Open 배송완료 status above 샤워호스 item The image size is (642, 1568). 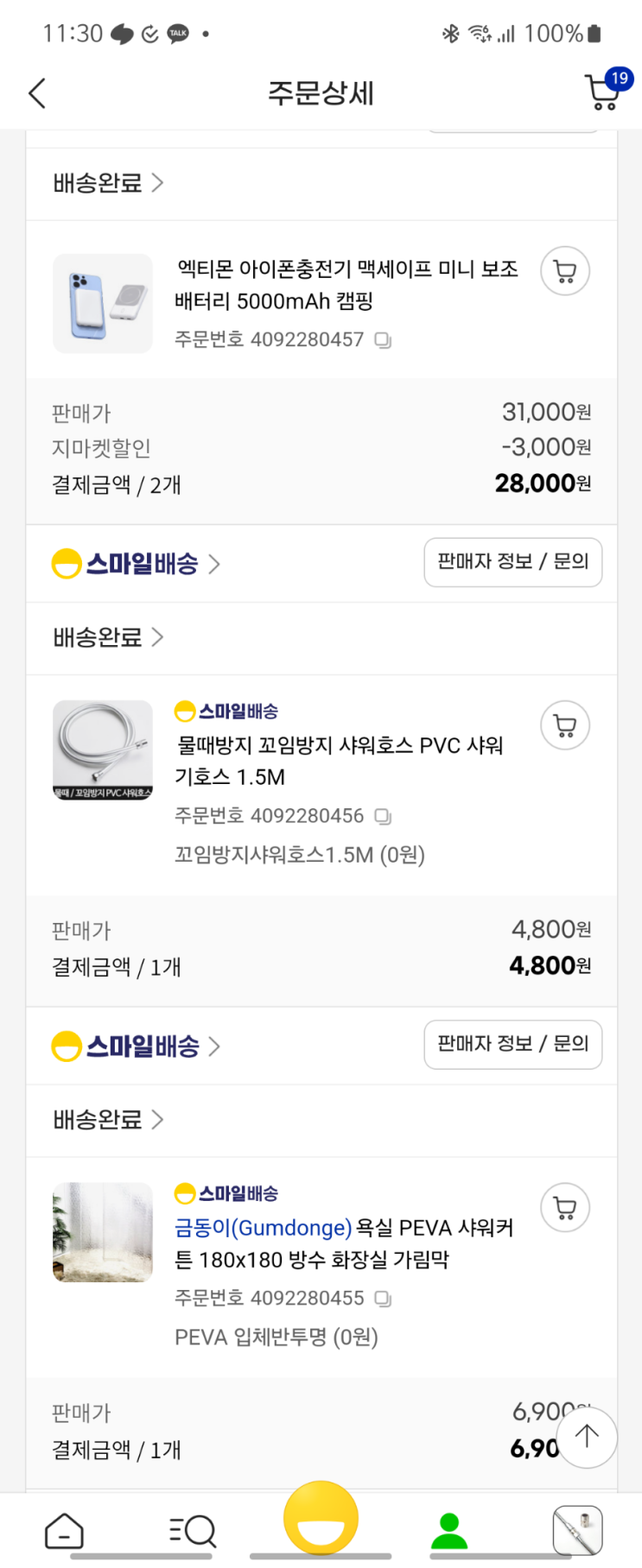(x=108, y=637)
